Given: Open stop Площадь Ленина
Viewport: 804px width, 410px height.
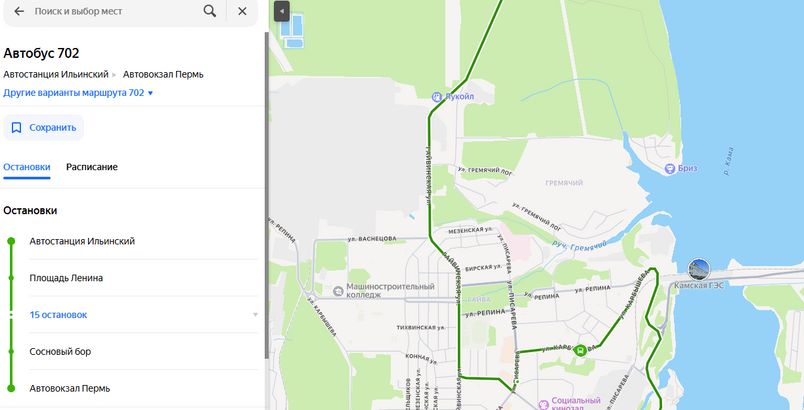Looking at the screenshot, I should coord(66,278).
